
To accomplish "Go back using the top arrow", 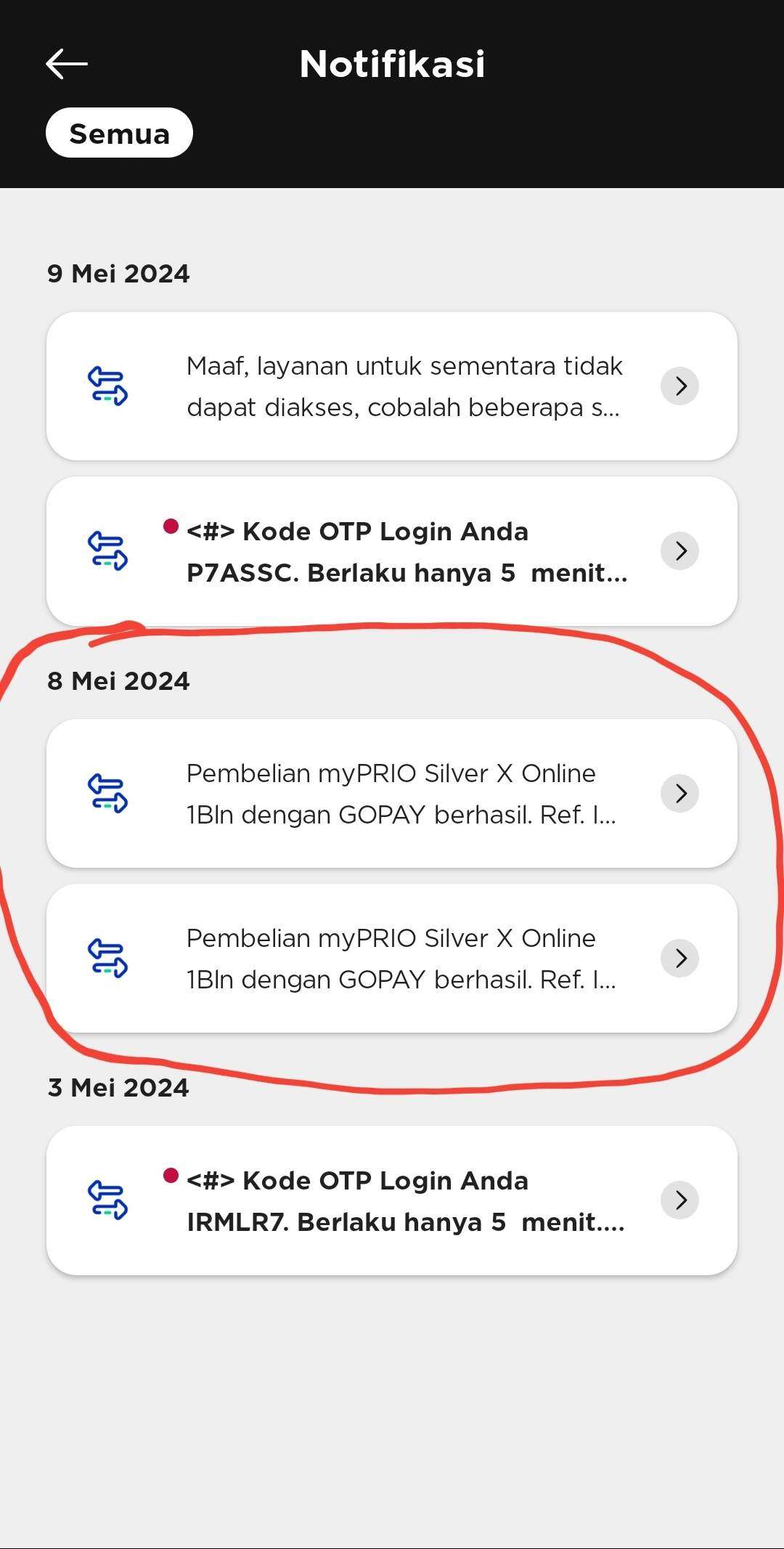I will (67, 64).
